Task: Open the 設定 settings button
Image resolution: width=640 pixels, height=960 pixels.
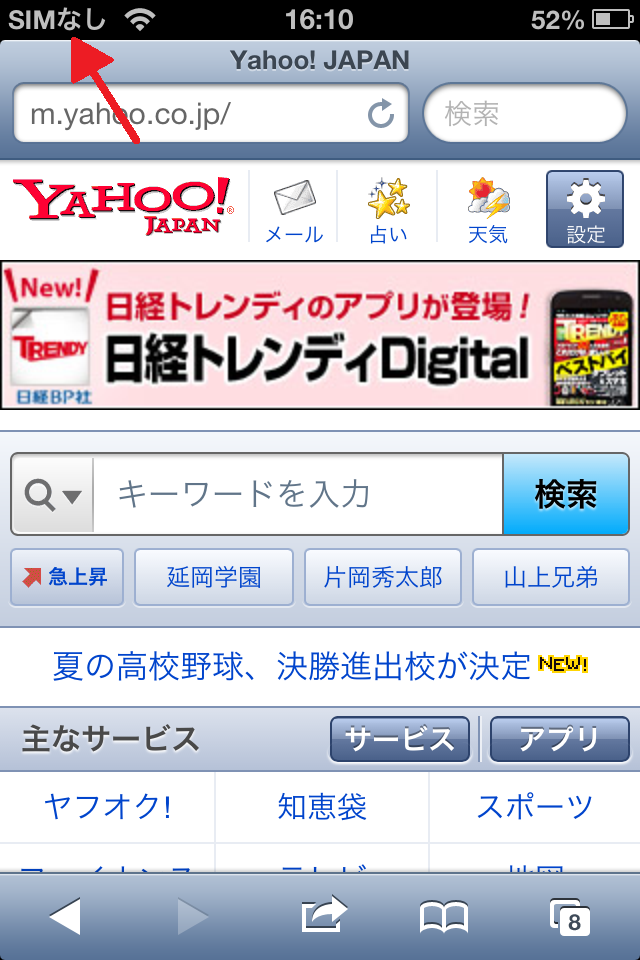Action: click(585, 209)
